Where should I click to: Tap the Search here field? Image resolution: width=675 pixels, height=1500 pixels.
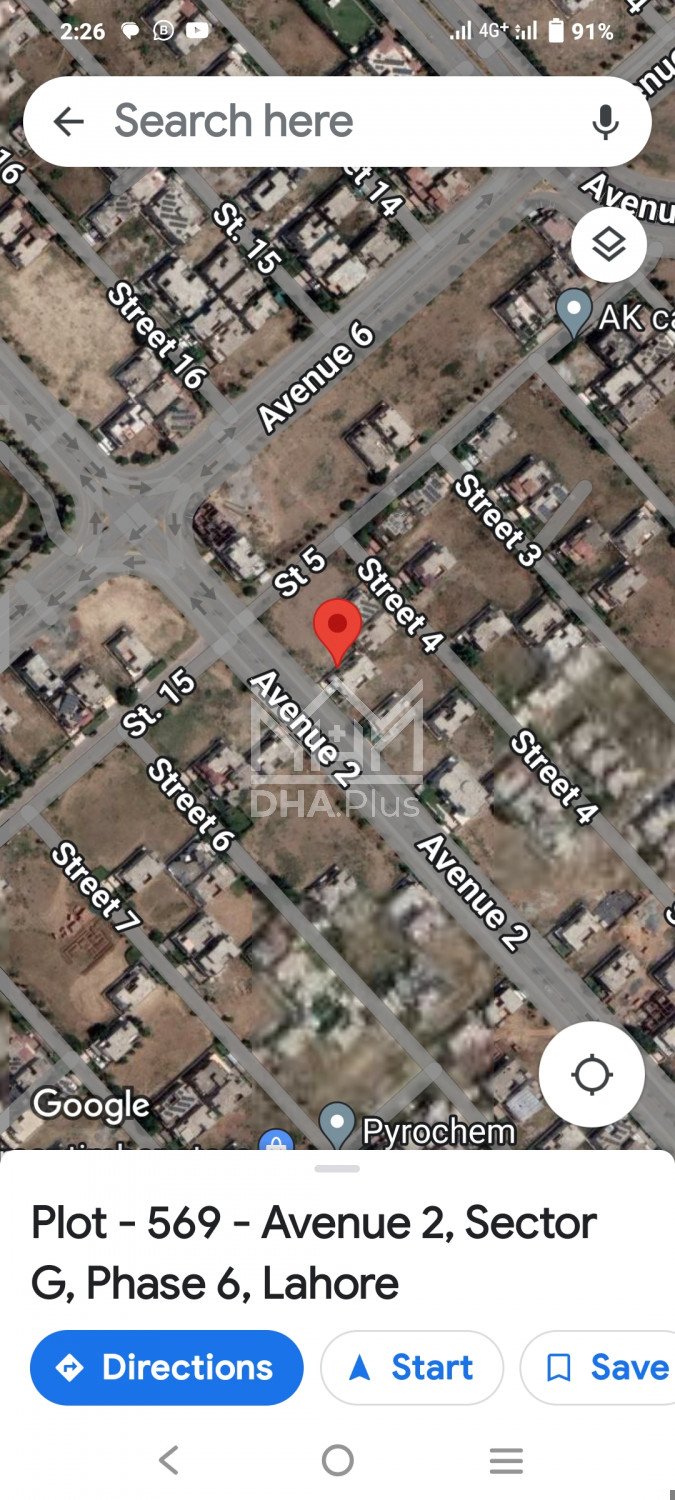click(x=330, y=122)
